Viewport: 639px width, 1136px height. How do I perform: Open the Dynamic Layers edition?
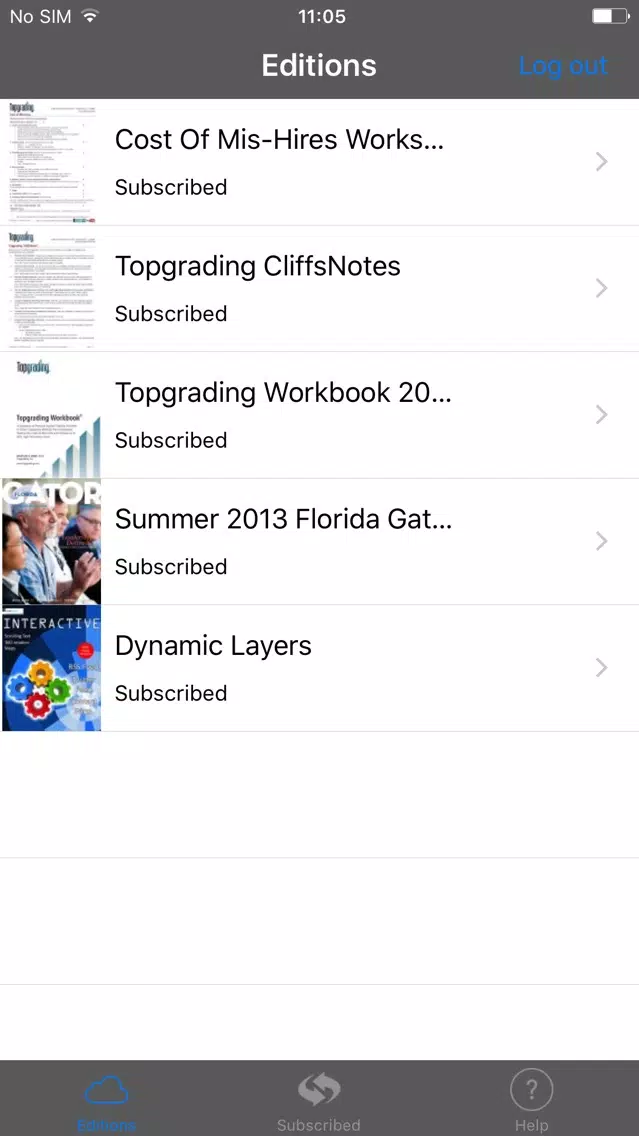tap(320, 668)
